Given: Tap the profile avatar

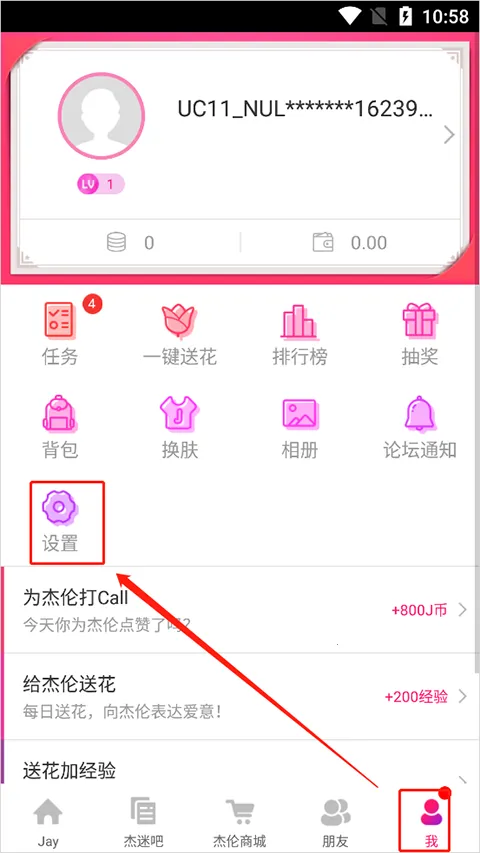Looking at the screenshot, I should click(x=101, y=116).
